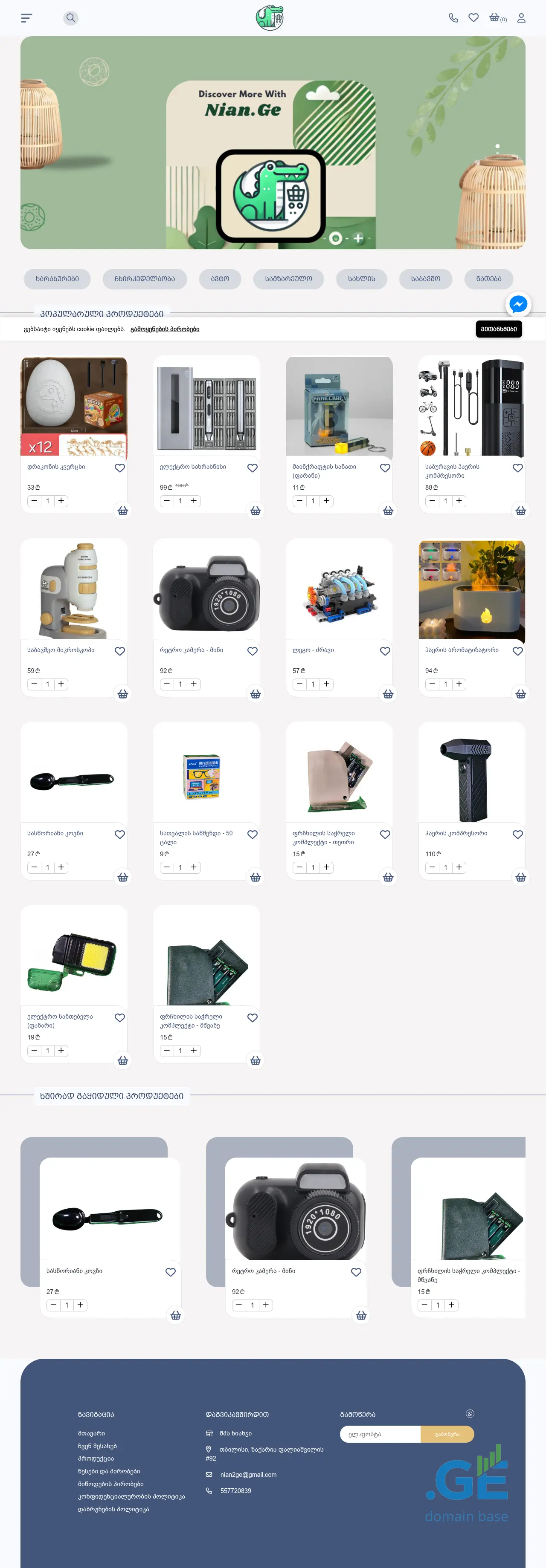
Task: Open Messenger chat bubble
Action: (x=518, y=304)
